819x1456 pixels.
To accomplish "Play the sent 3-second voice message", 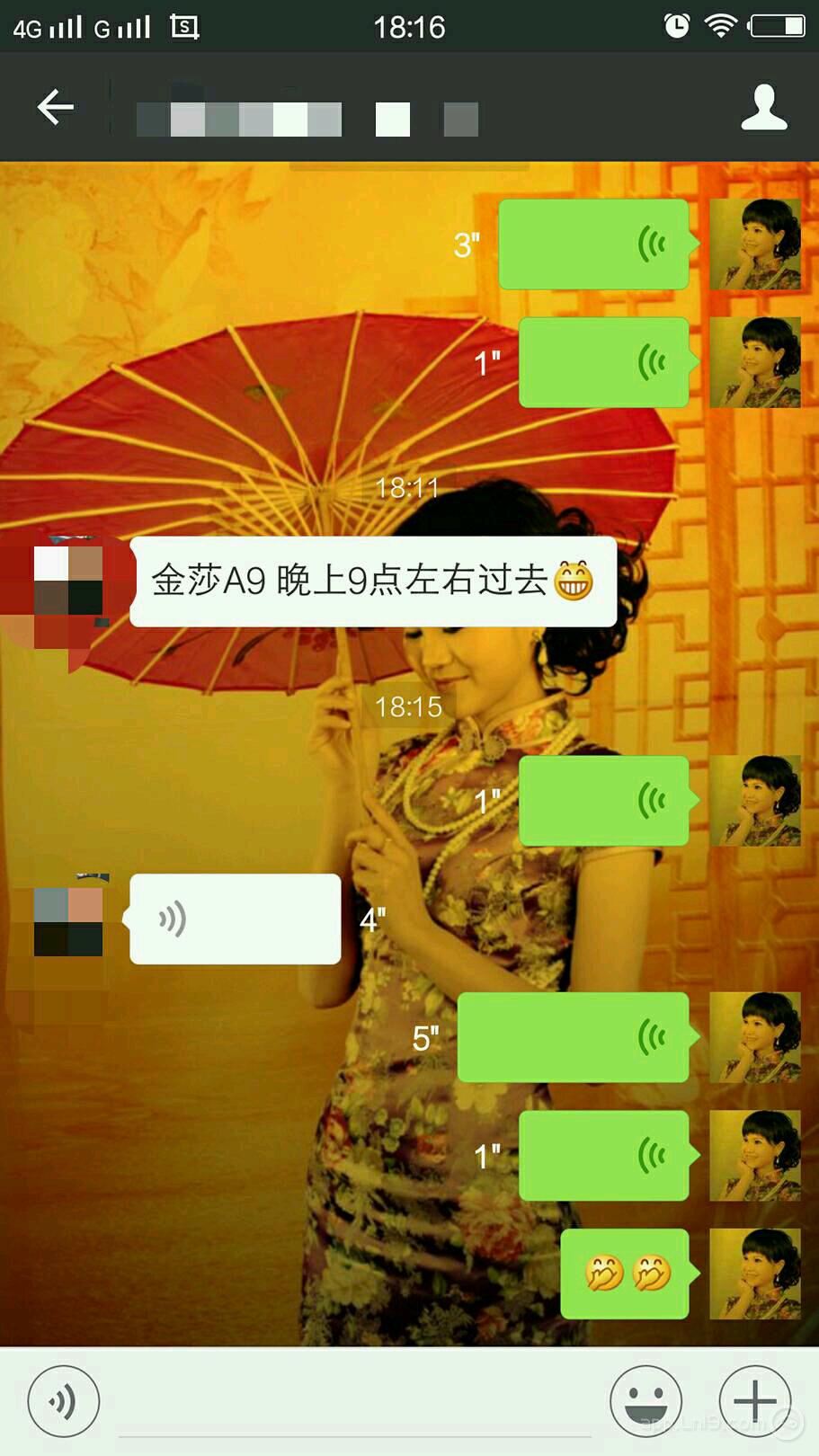I will 594,244.
